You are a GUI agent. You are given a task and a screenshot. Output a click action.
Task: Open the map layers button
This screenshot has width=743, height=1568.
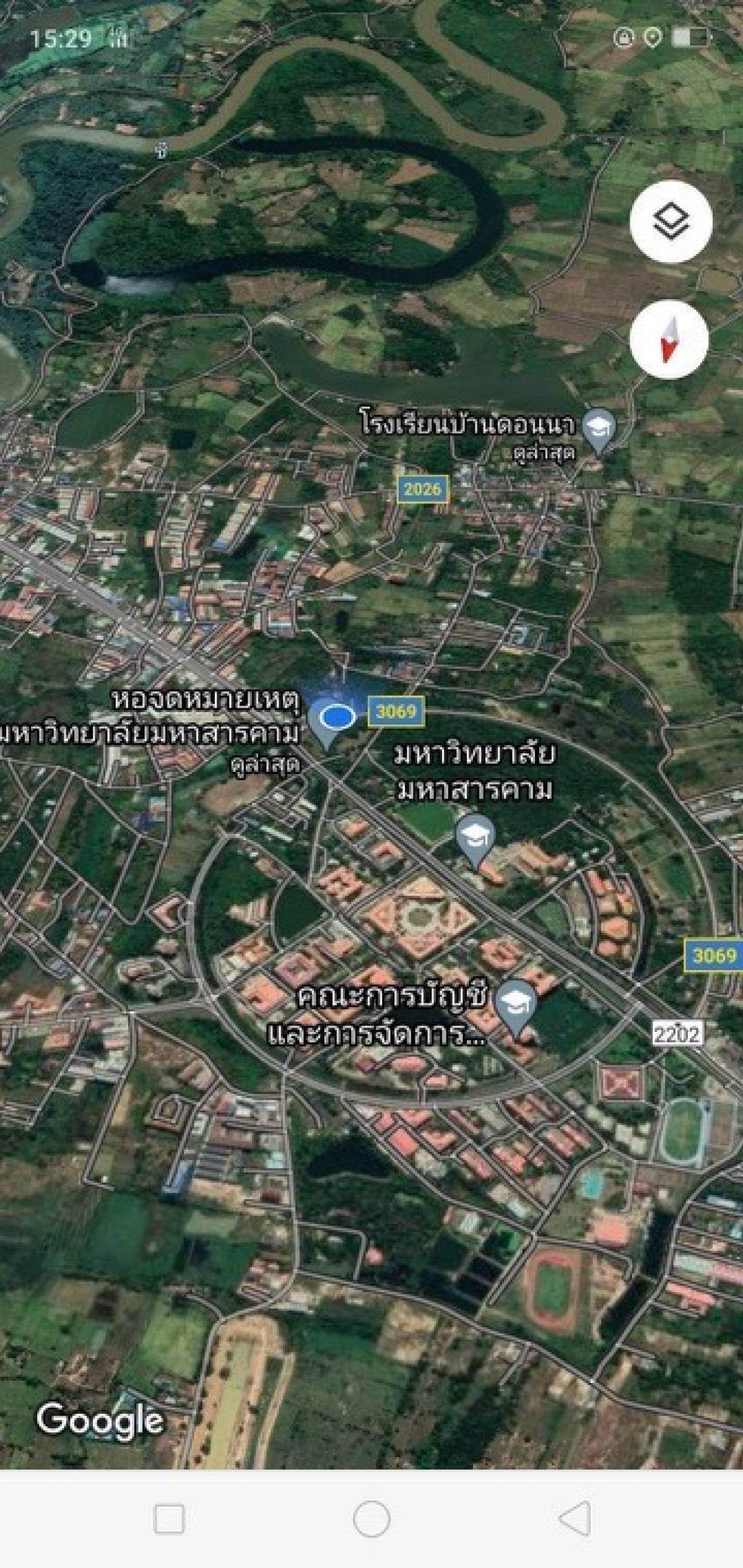[x=671, y=222]
